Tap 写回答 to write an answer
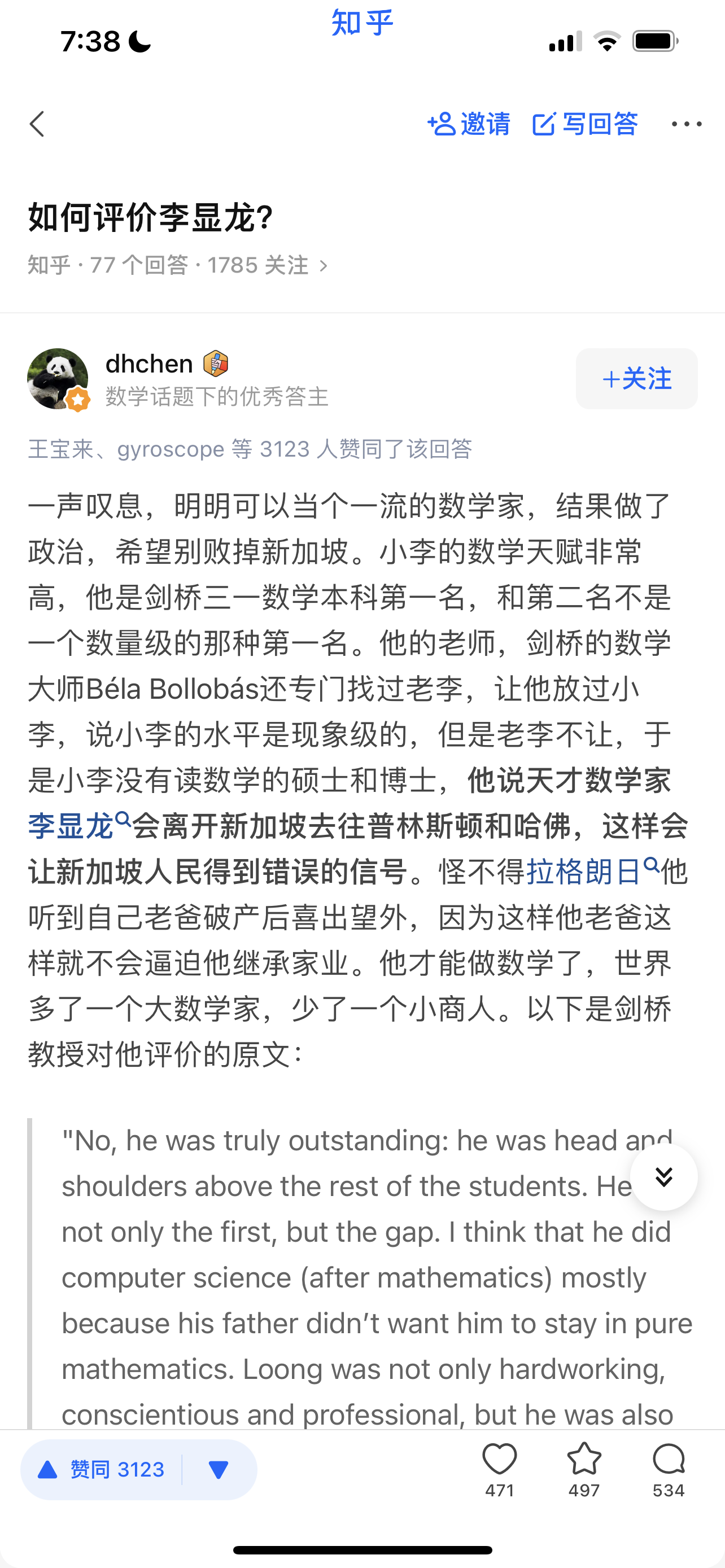The height and width of the screenshot is (1568, 725). (585, 124)
